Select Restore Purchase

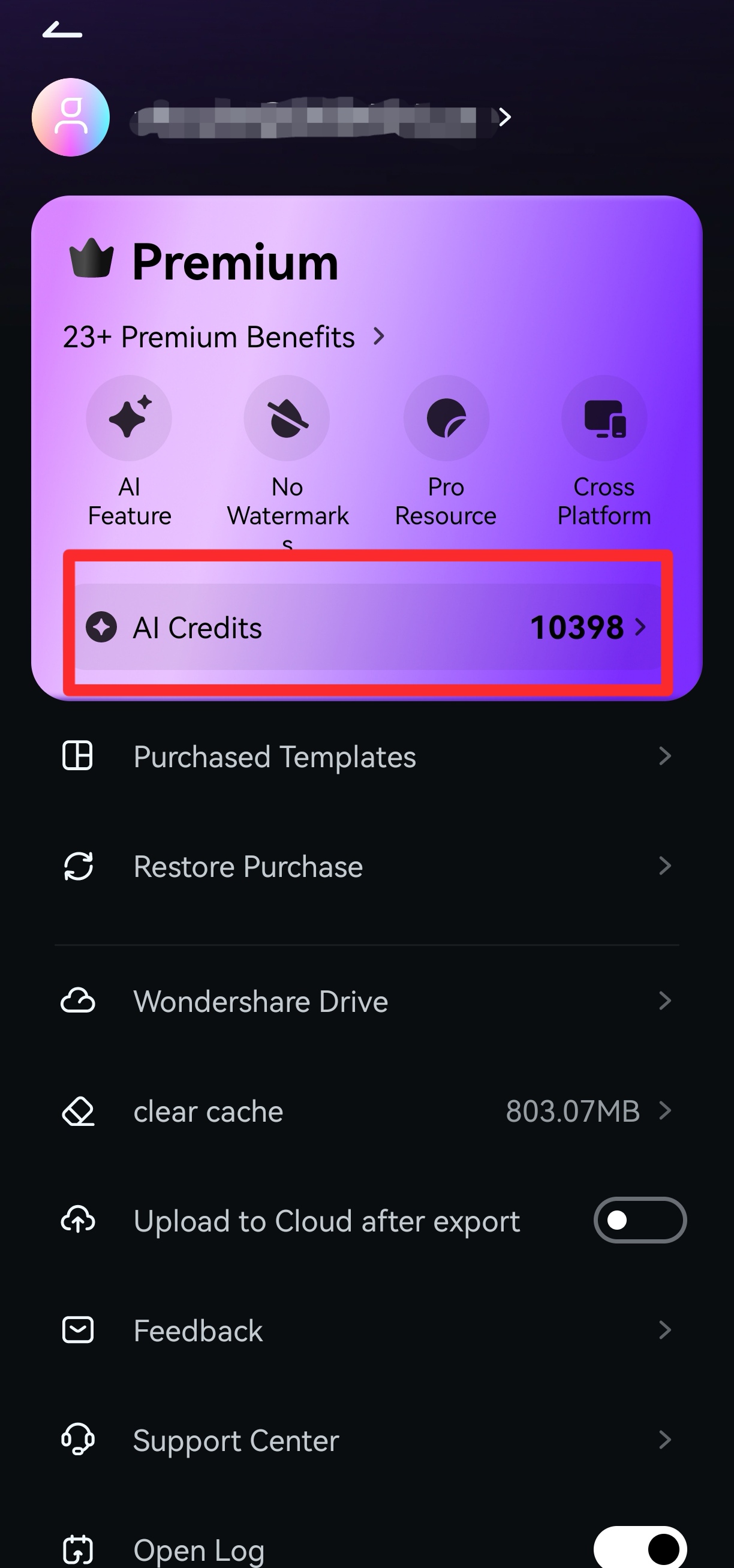[x=367, y=866]
